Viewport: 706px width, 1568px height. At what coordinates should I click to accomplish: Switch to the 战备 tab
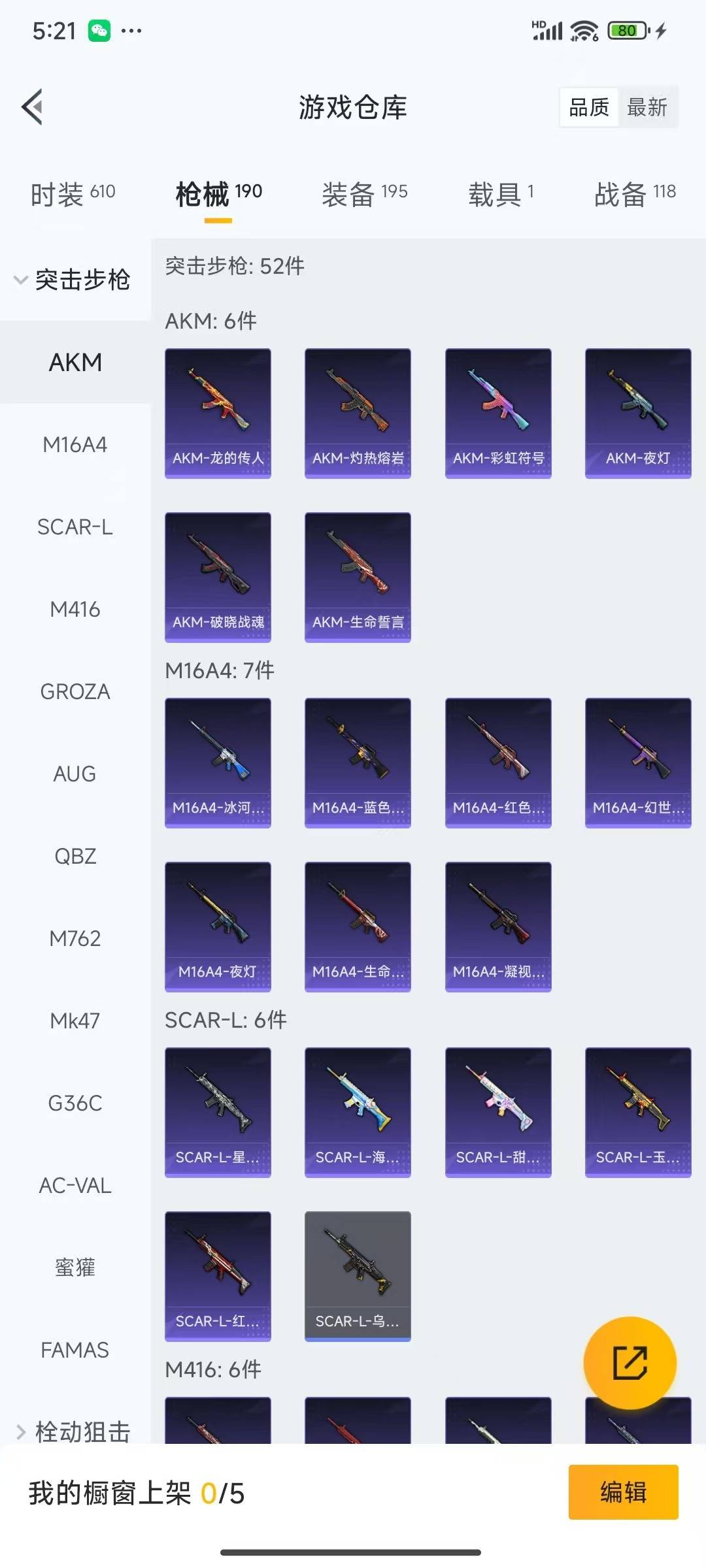coord(635,194)
